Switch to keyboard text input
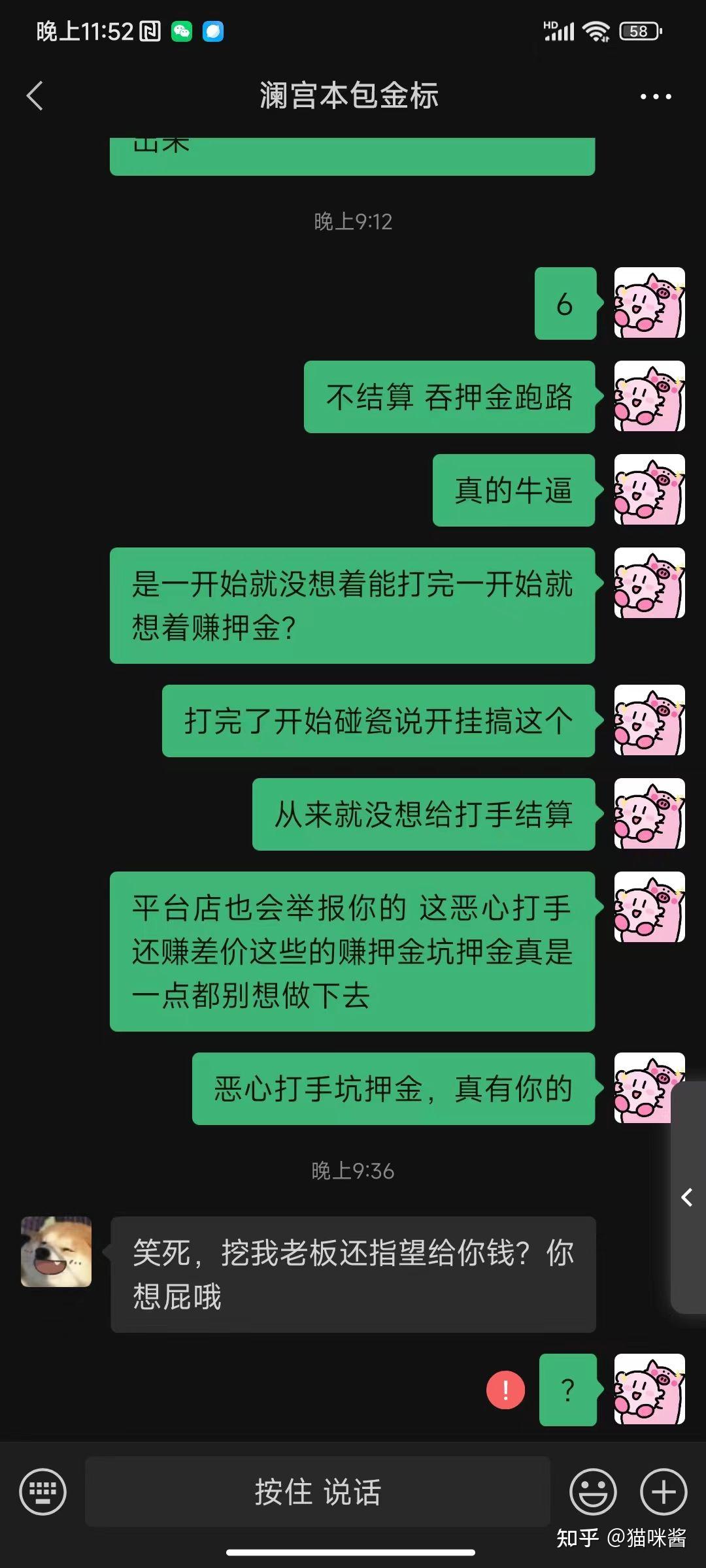The image size is (706, 1568). coord(43,1492)
